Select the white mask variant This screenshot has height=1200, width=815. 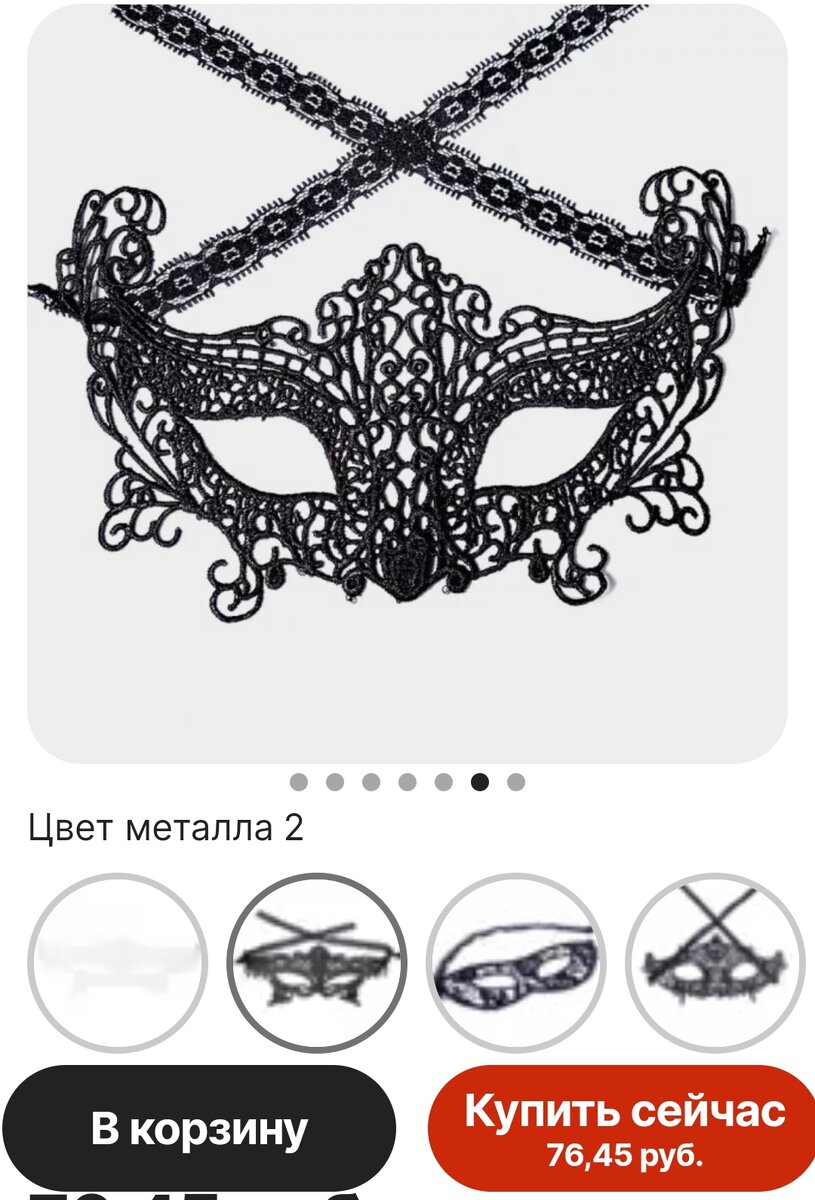[x=117, y=962]
